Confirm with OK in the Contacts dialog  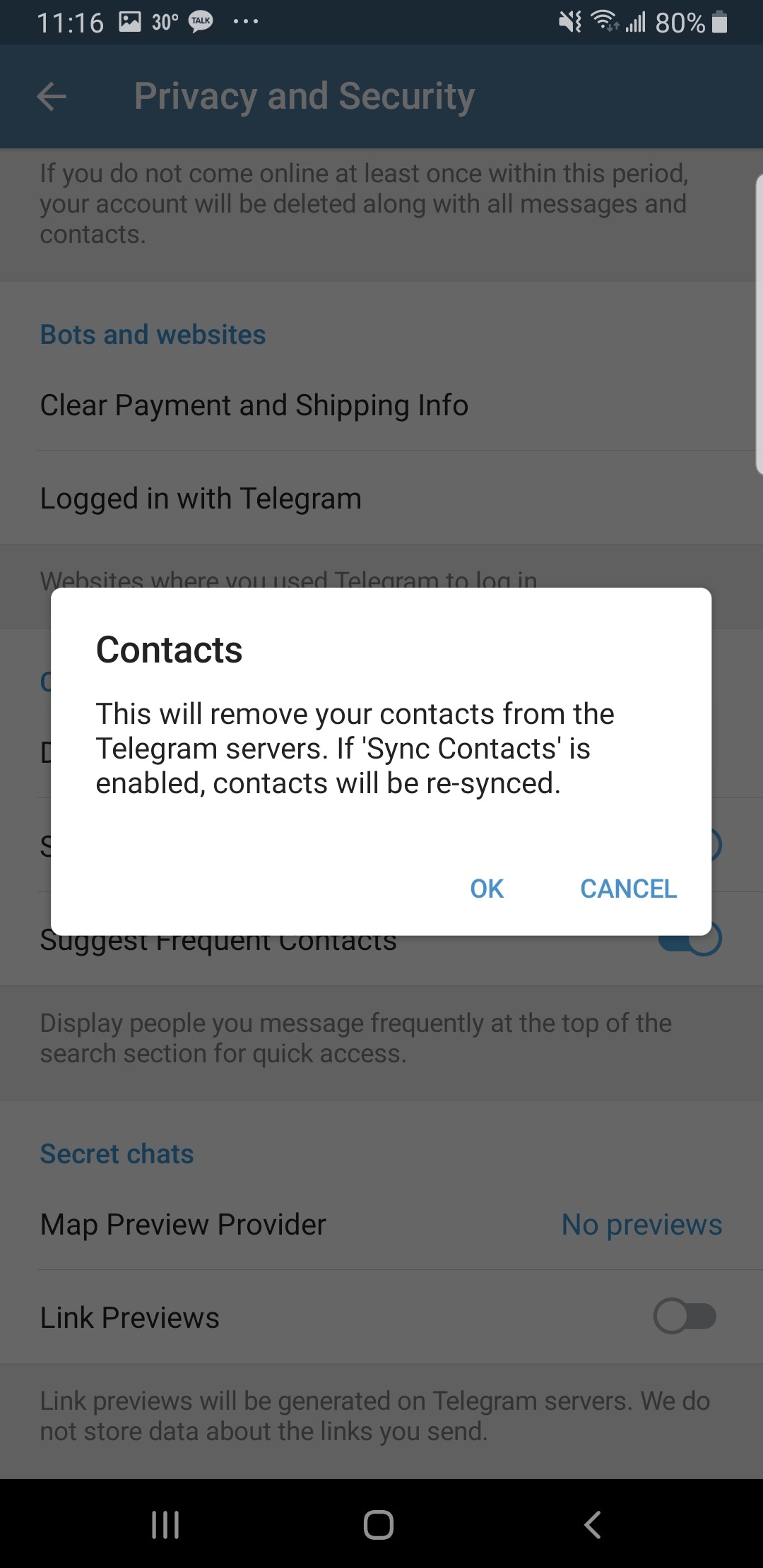(487, 889)
